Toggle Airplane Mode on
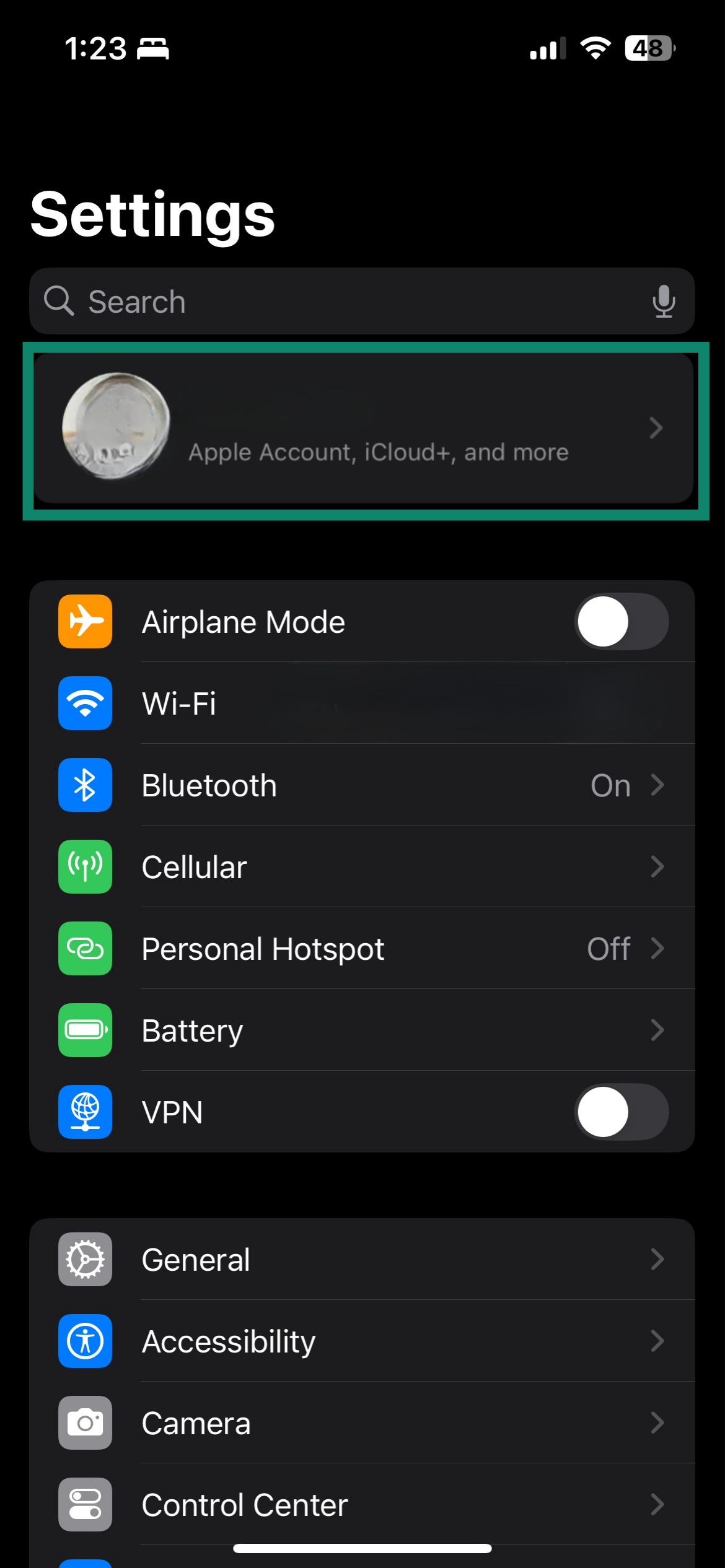Screen dimensions: 725x1568 (x=621, y=621)
